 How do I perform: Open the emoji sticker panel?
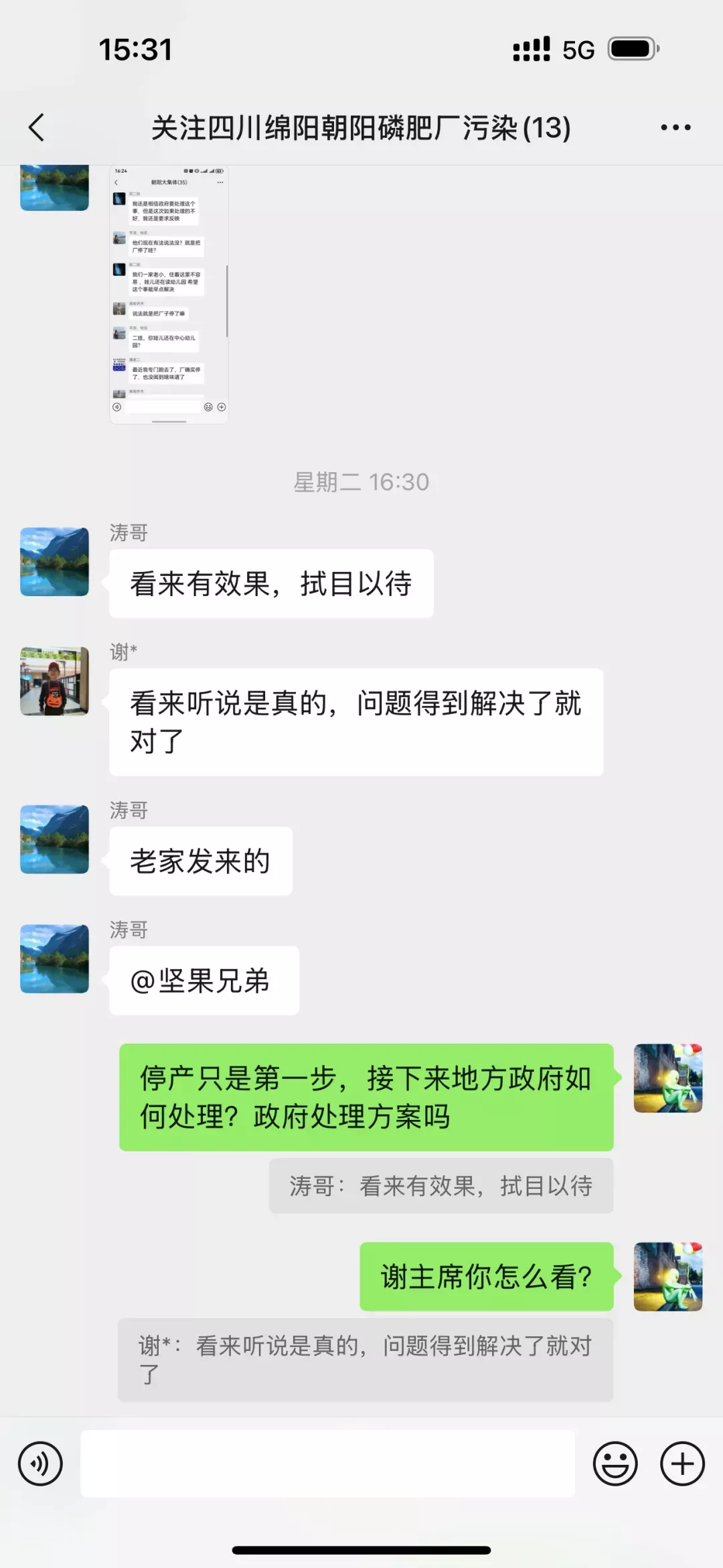pos(615,1464)
